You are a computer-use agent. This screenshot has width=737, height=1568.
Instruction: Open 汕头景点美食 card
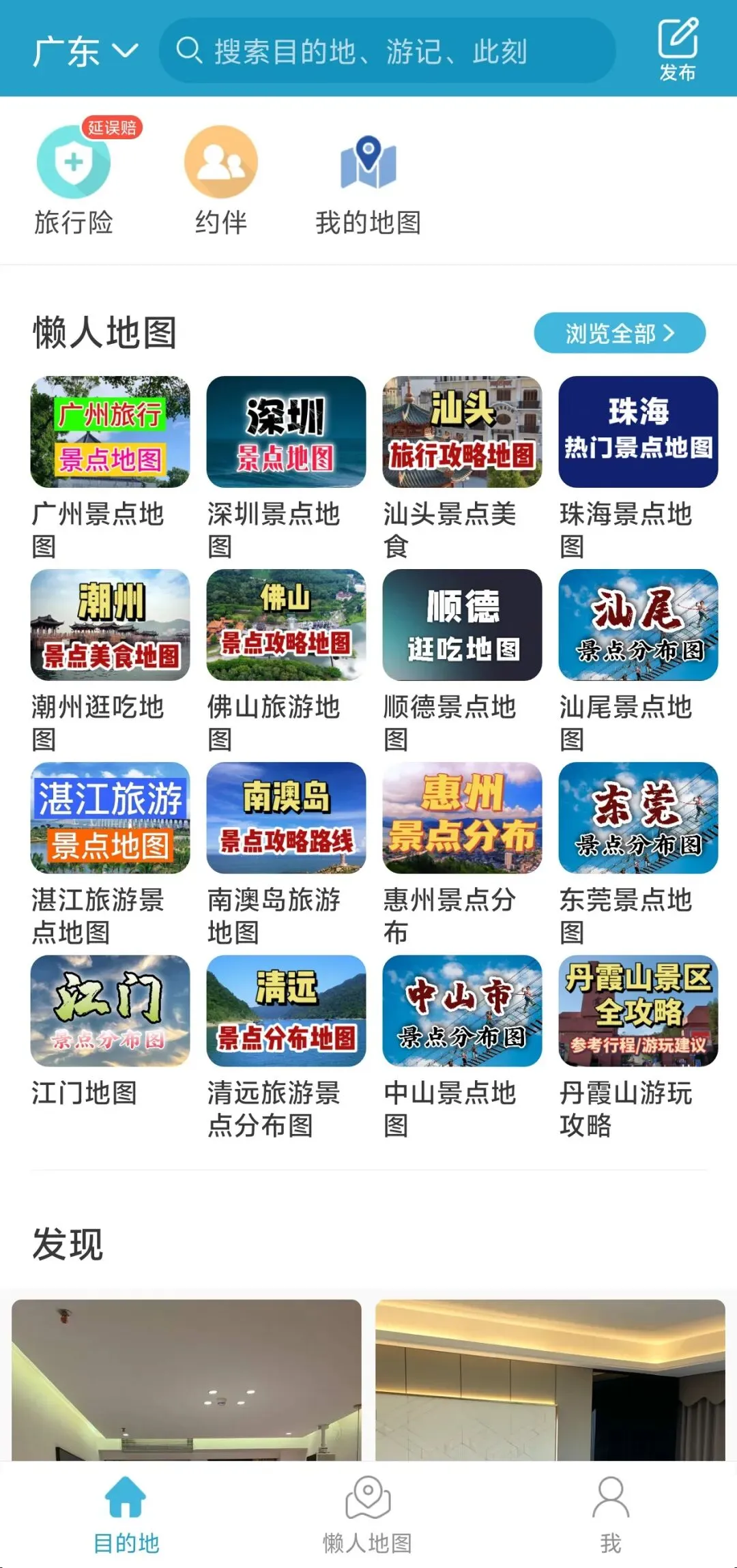[462, 468]
